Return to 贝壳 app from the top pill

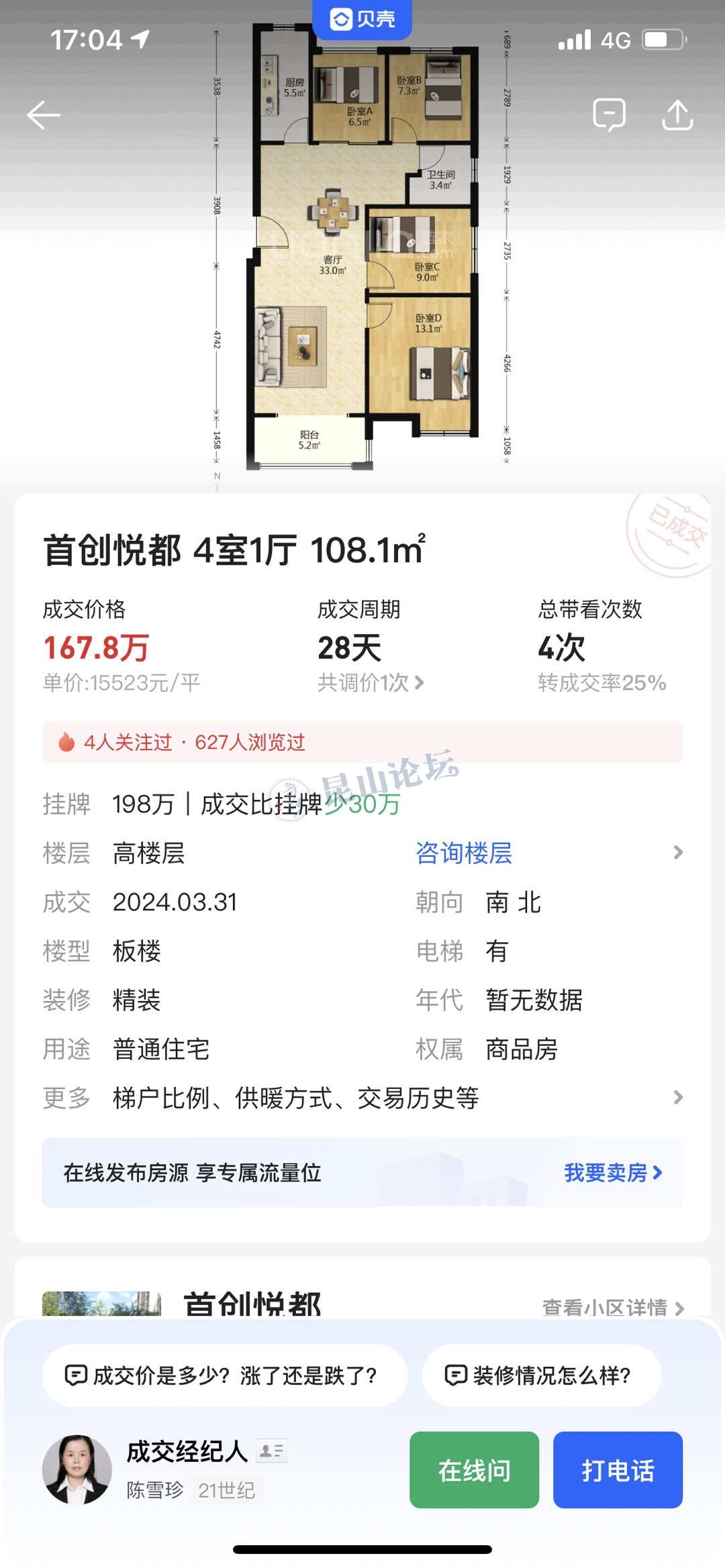[362, 19]
